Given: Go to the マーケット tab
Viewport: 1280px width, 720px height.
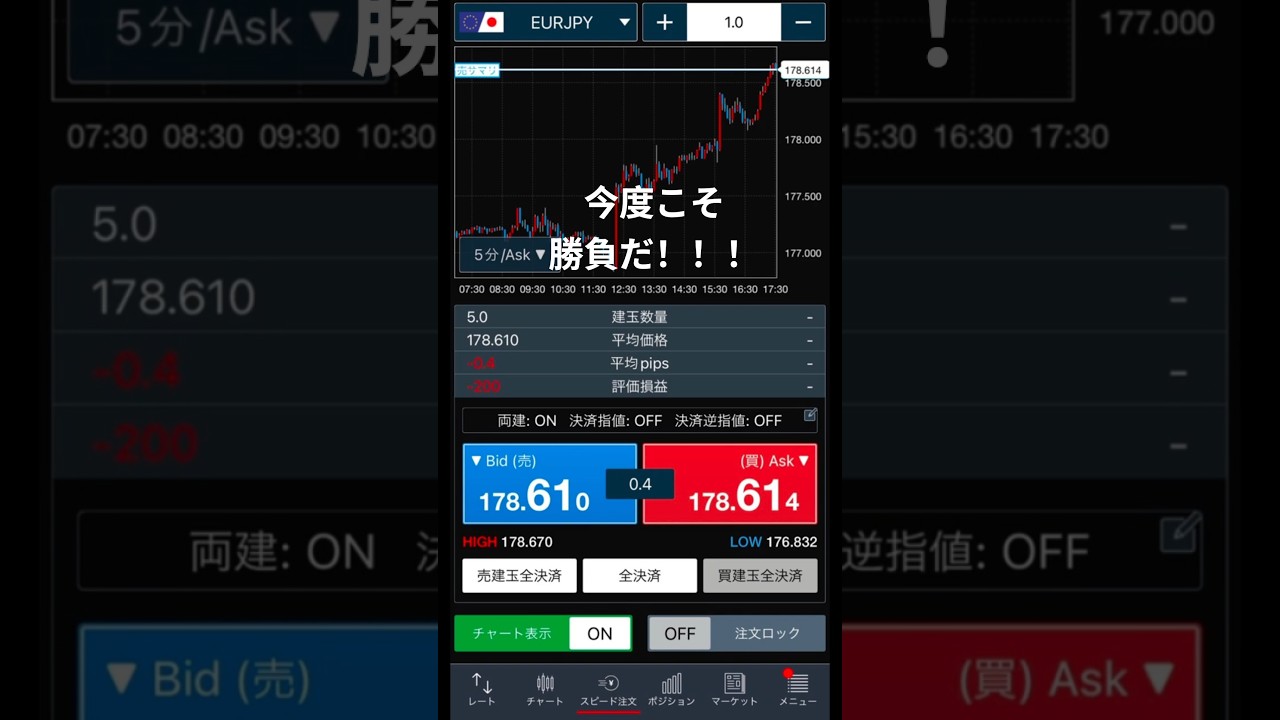Looking at the screenshot, I should pos(734,690).
